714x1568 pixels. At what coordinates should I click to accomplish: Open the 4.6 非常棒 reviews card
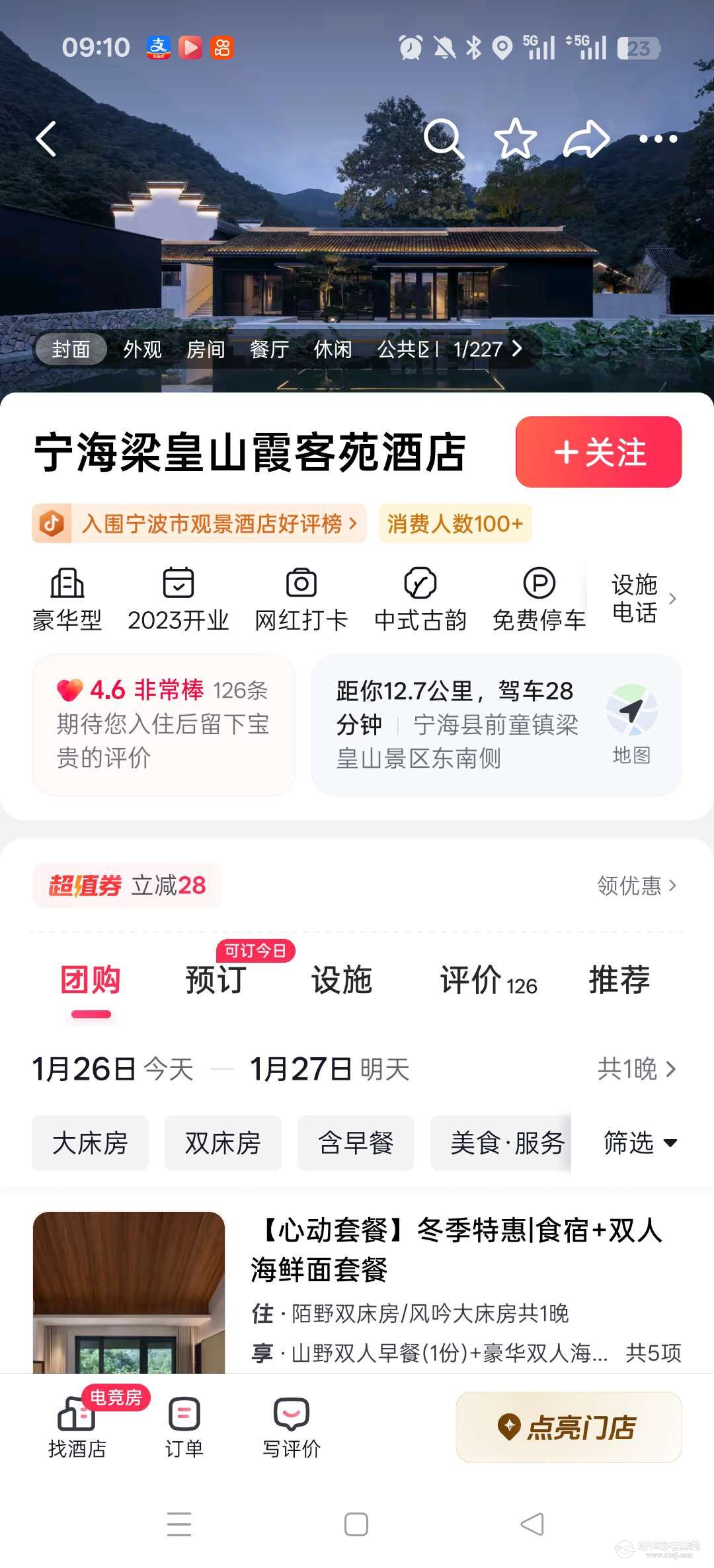click(163, 724)
